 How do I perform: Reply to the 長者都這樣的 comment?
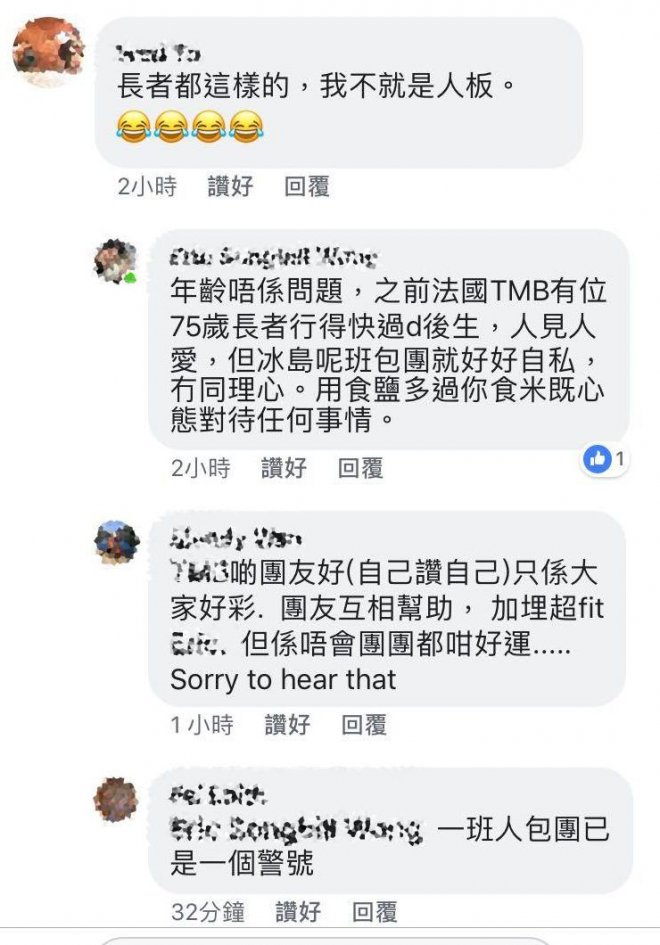pos(307,186)
